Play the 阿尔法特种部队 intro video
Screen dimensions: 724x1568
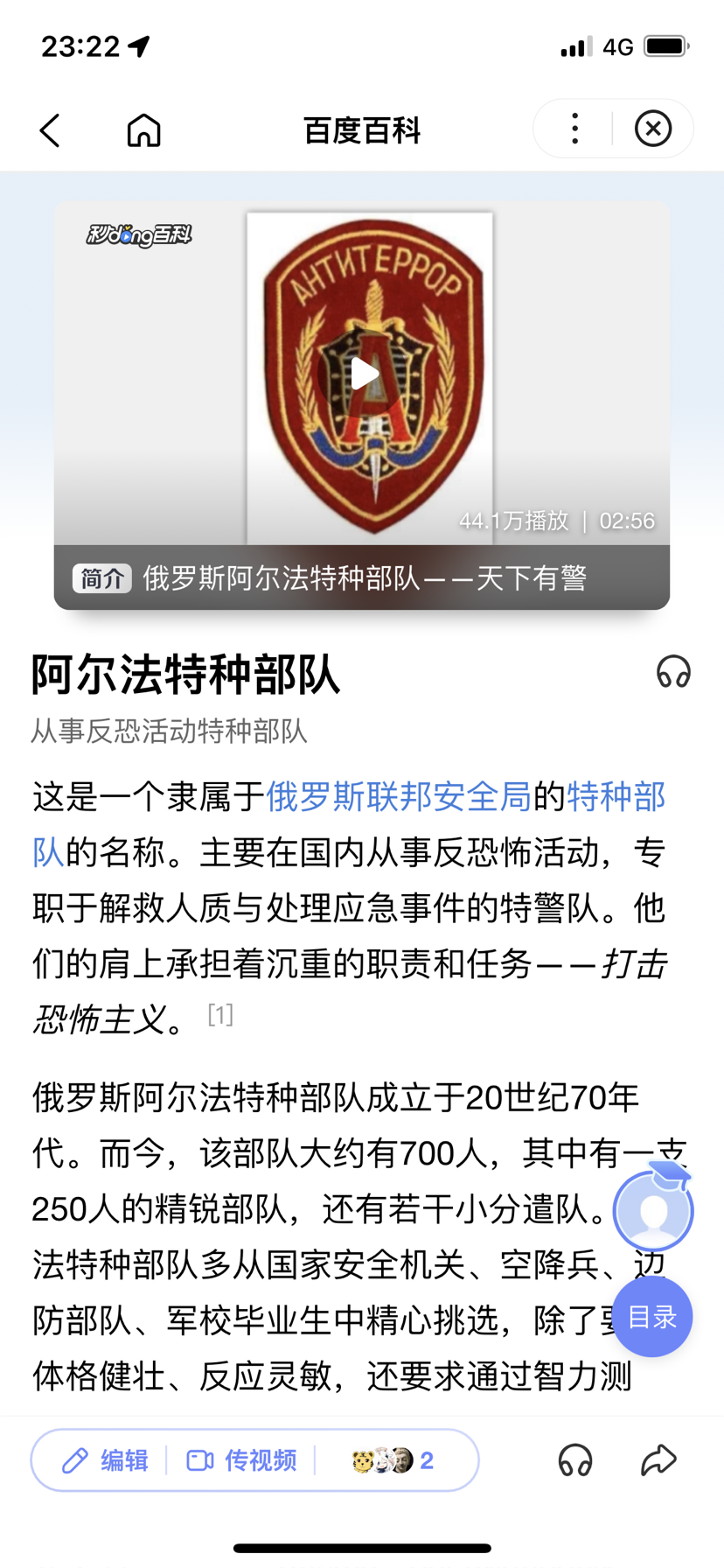(x=363, y=374)
